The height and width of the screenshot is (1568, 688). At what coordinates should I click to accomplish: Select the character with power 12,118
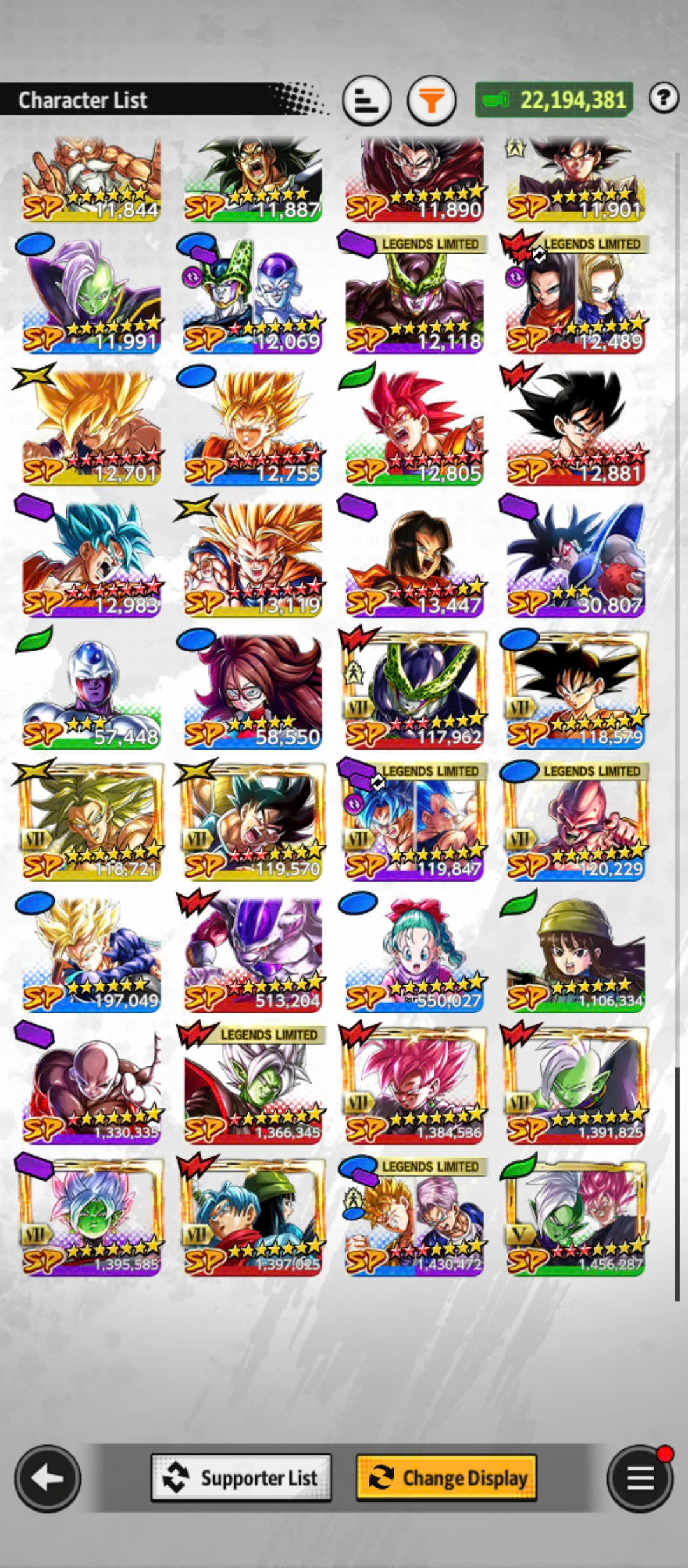415,294
